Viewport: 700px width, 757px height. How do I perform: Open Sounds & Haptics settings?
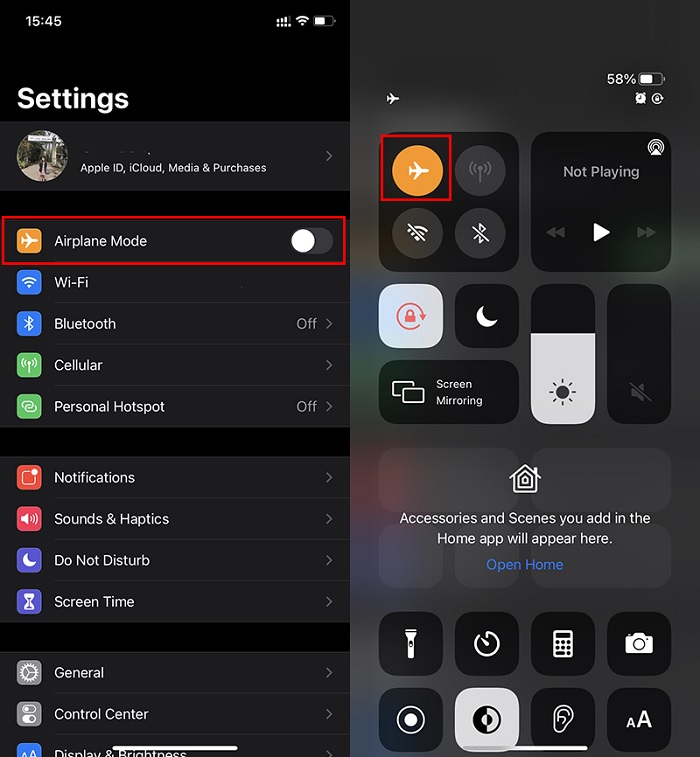pos(174,519)
